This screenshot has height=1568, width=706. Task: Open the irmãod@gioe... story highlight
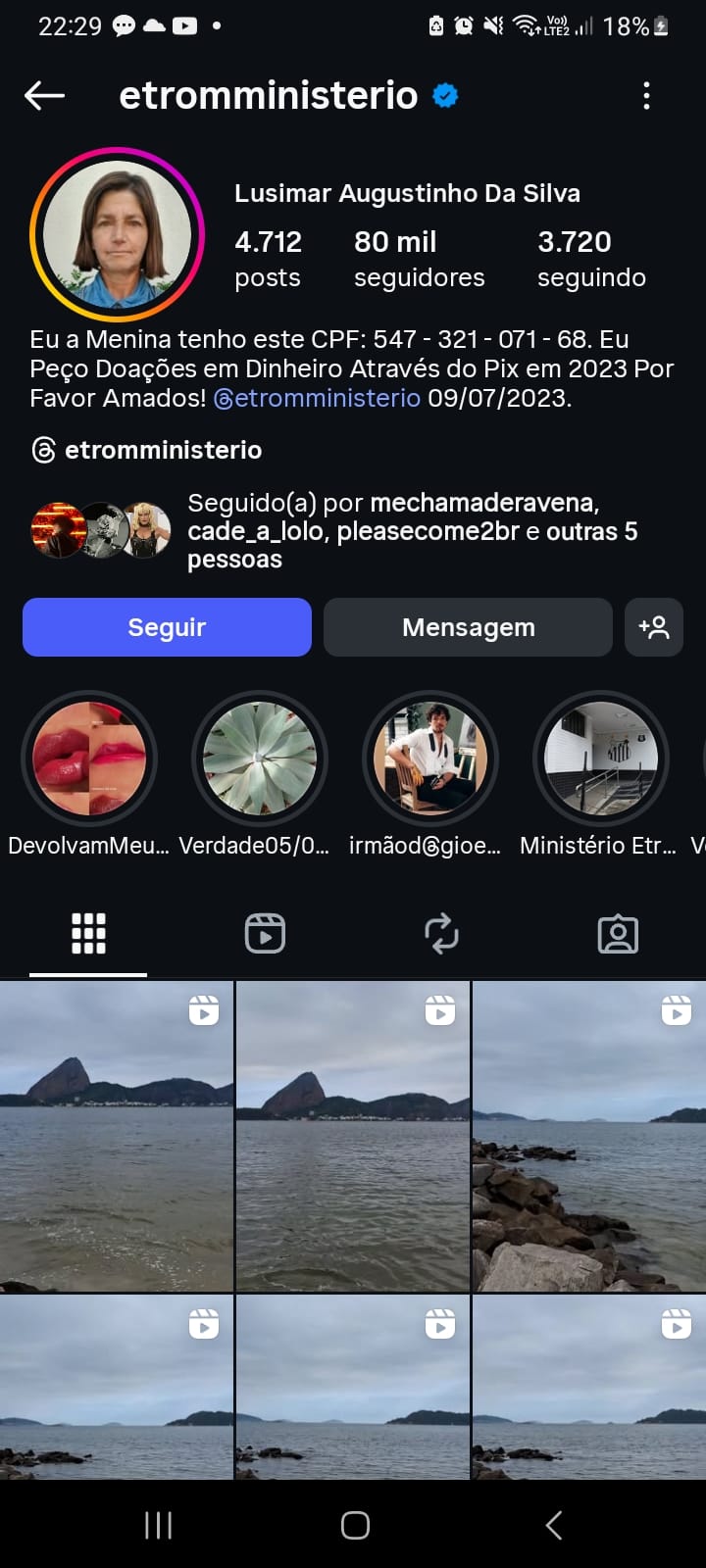430,759
